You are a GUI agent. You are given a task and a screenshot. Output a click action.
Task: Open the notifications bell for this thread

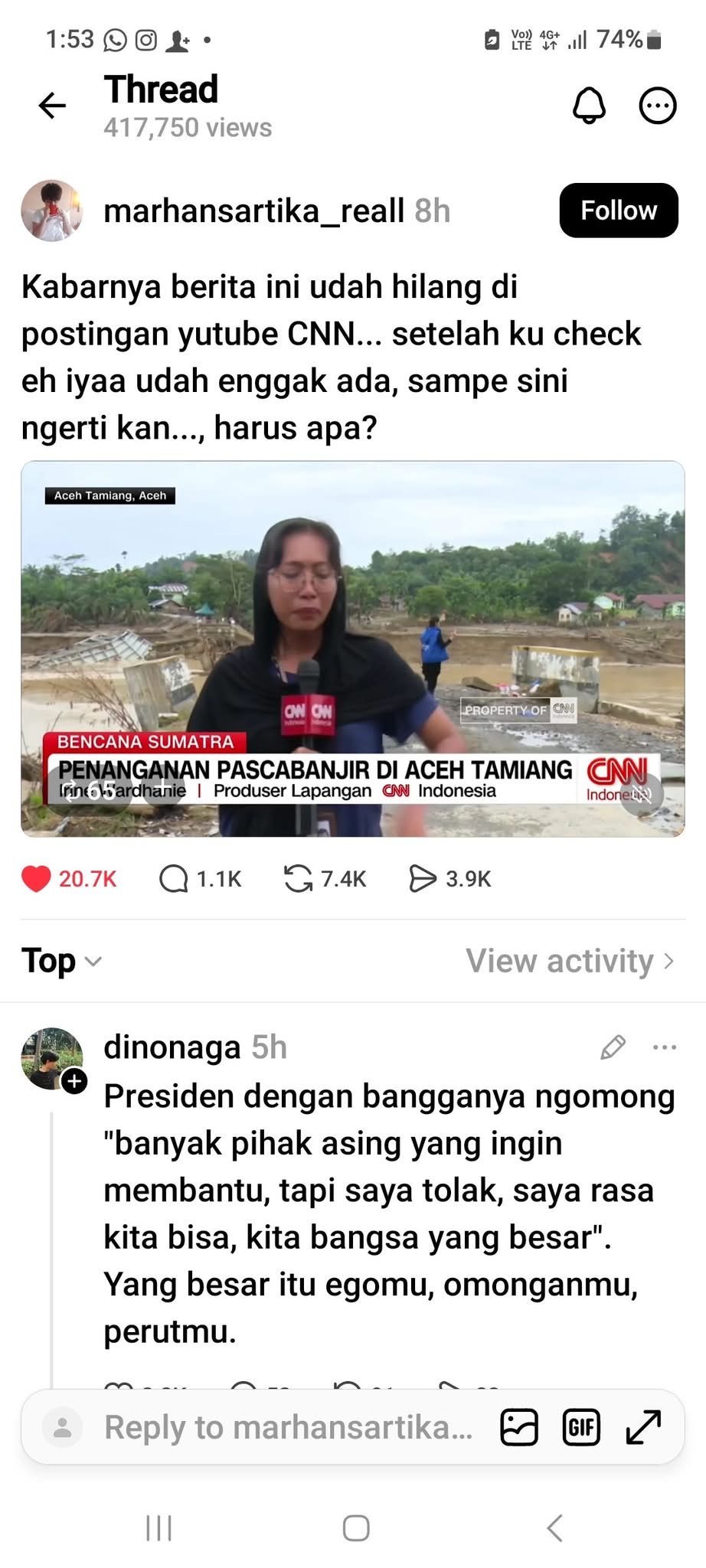click(589, 106)
